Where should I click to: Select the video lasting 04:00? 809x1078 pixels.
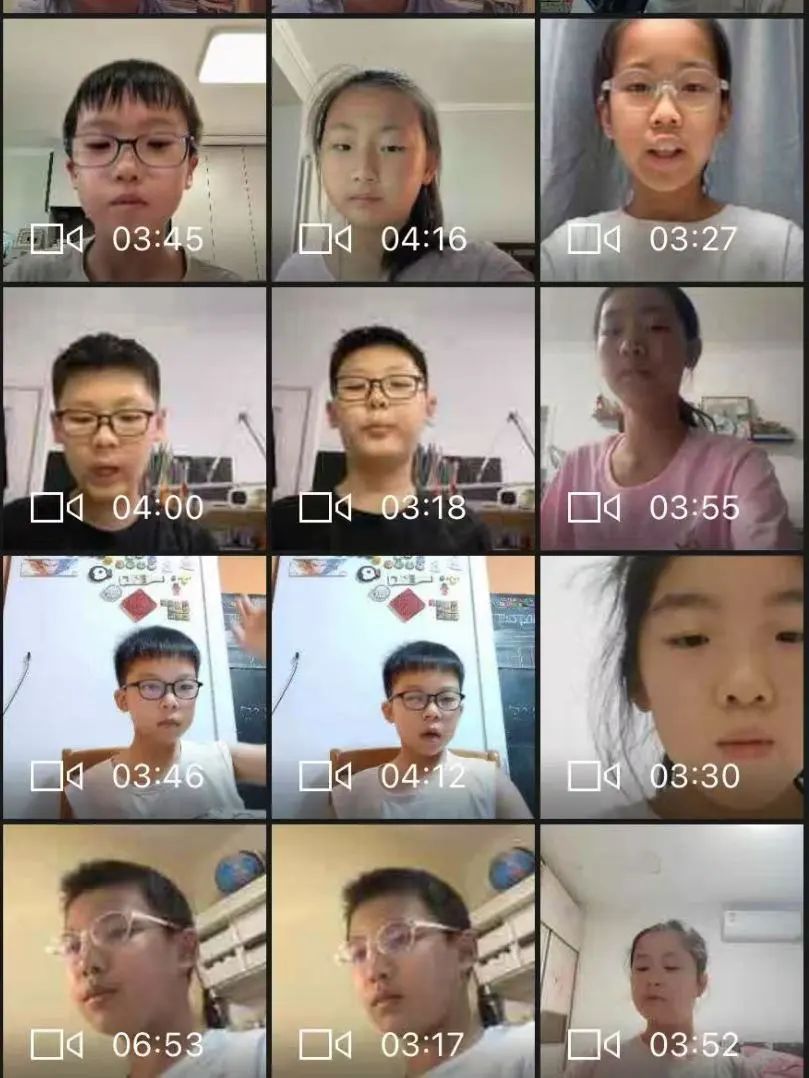(135, 418)
